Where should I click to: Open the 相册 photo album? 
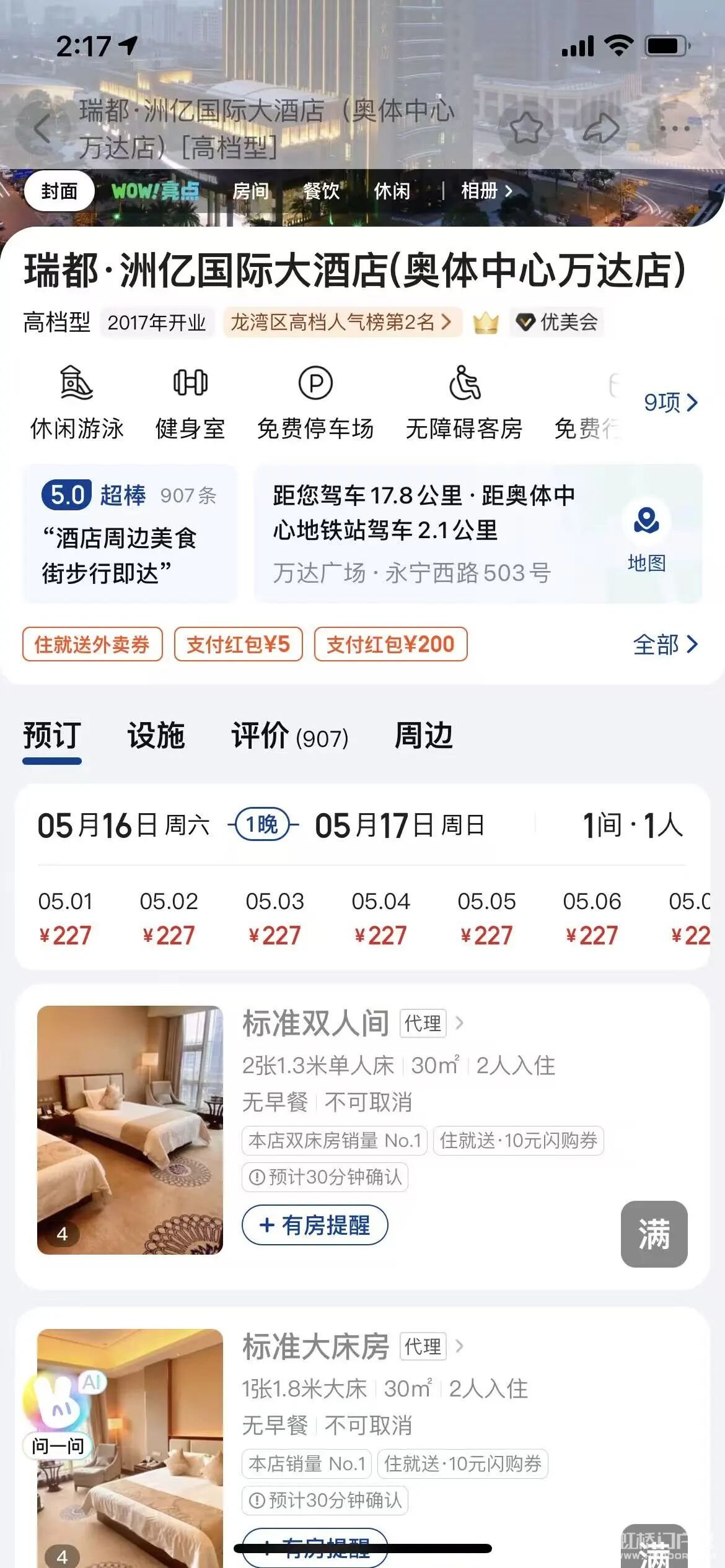(x=486, y=191)
